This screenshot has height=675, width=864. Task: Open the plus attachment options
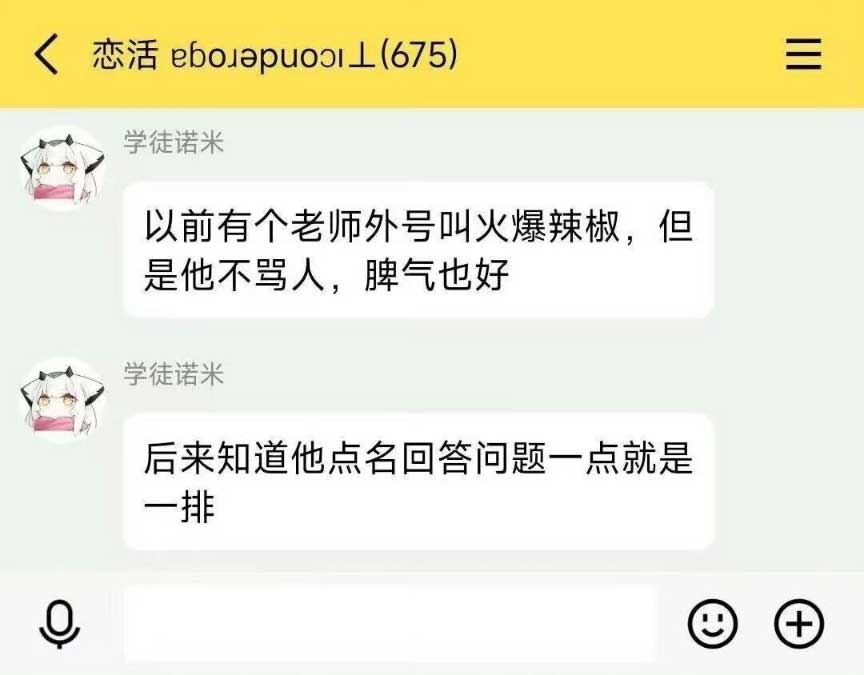pos(799,624)
